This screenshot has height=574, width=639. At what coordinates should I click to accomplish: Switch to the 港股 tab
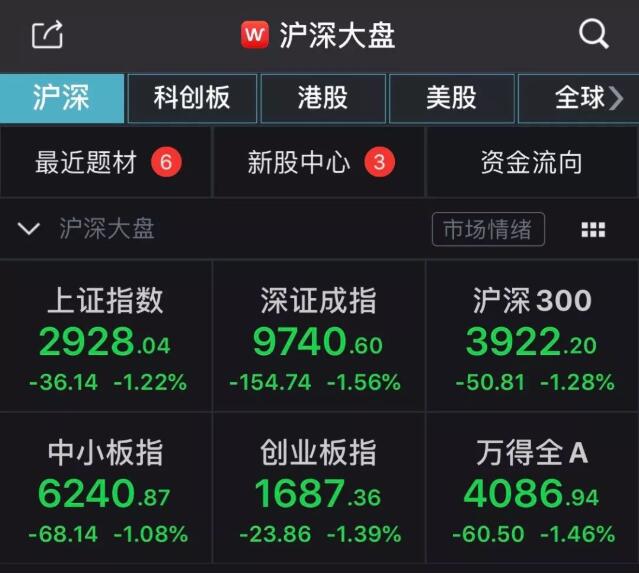tap(323, 98)
